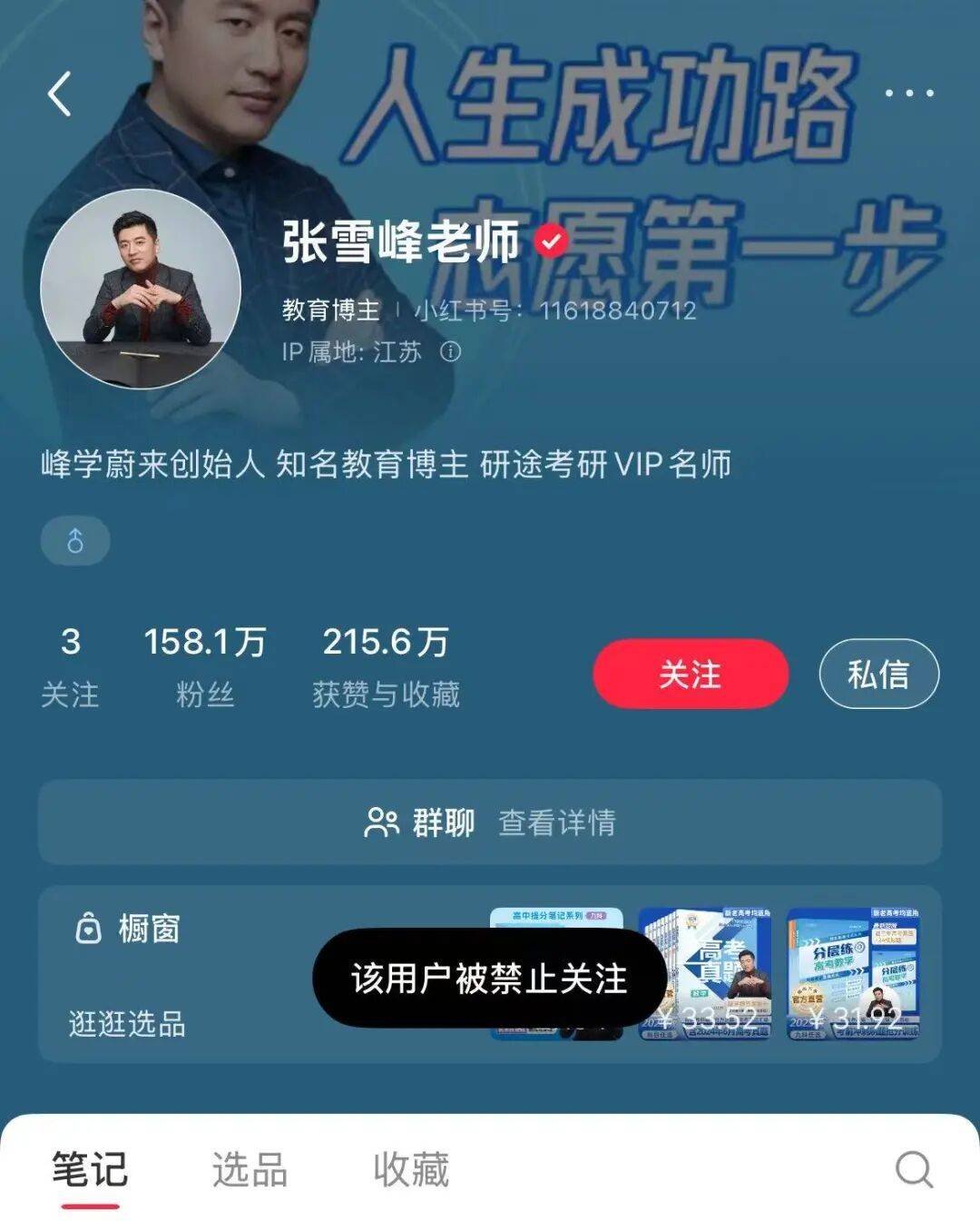Image resolution: width=980 pixels, height=1221 pixels.
Task: Open the three-dot overflow menu
Action: point(908,93)
